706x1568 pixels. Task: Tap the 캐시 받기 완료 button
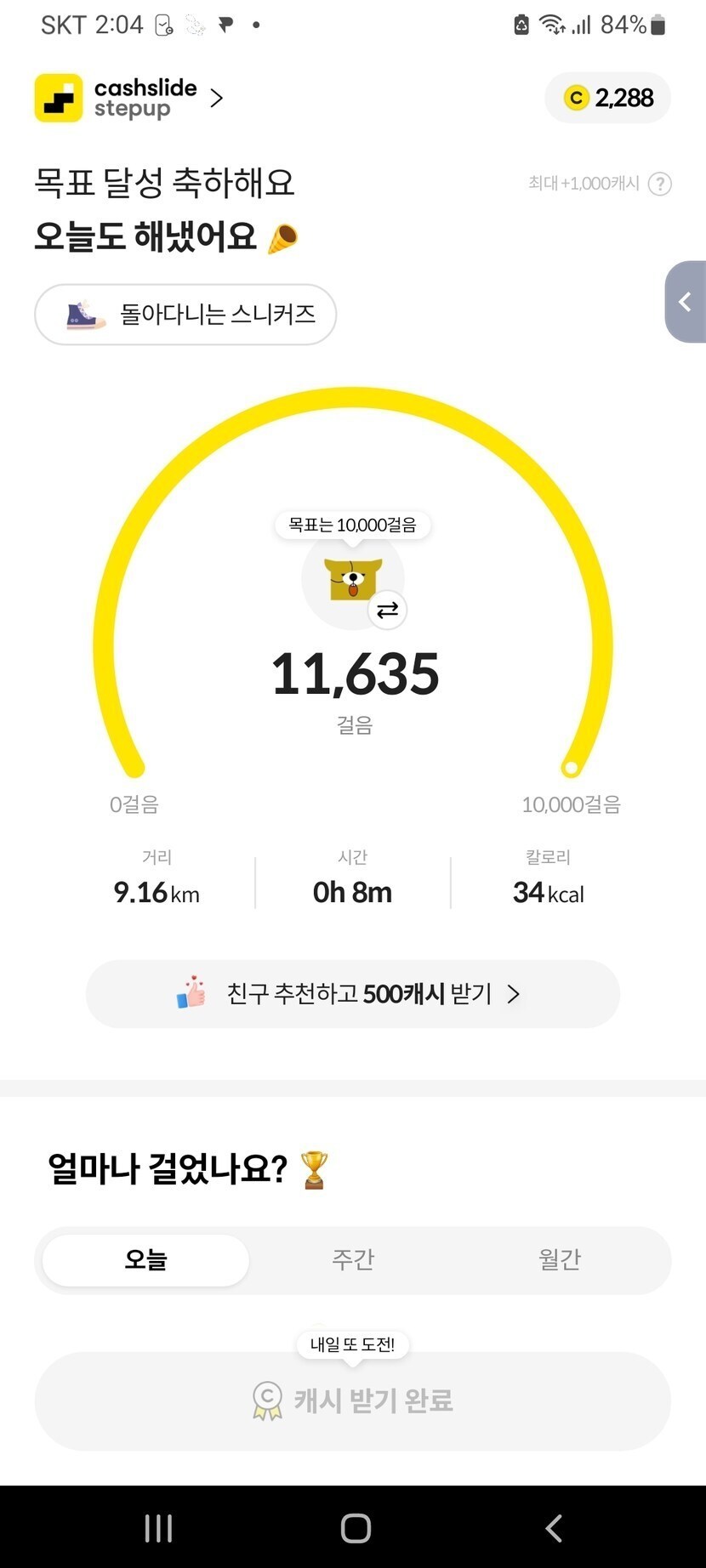click(352, 1400)
